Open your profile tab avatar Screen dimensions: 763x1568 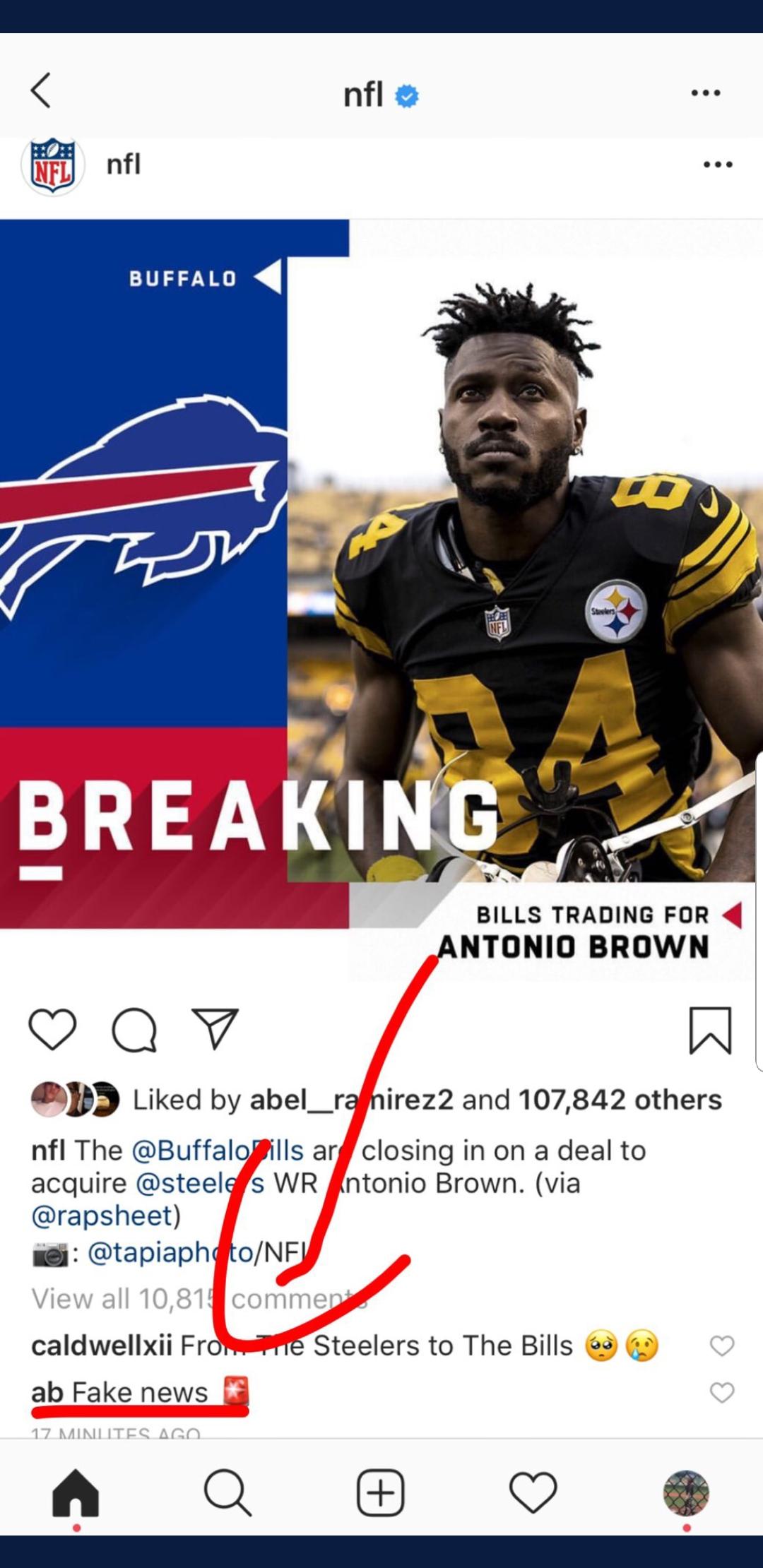pos(686,1493)
